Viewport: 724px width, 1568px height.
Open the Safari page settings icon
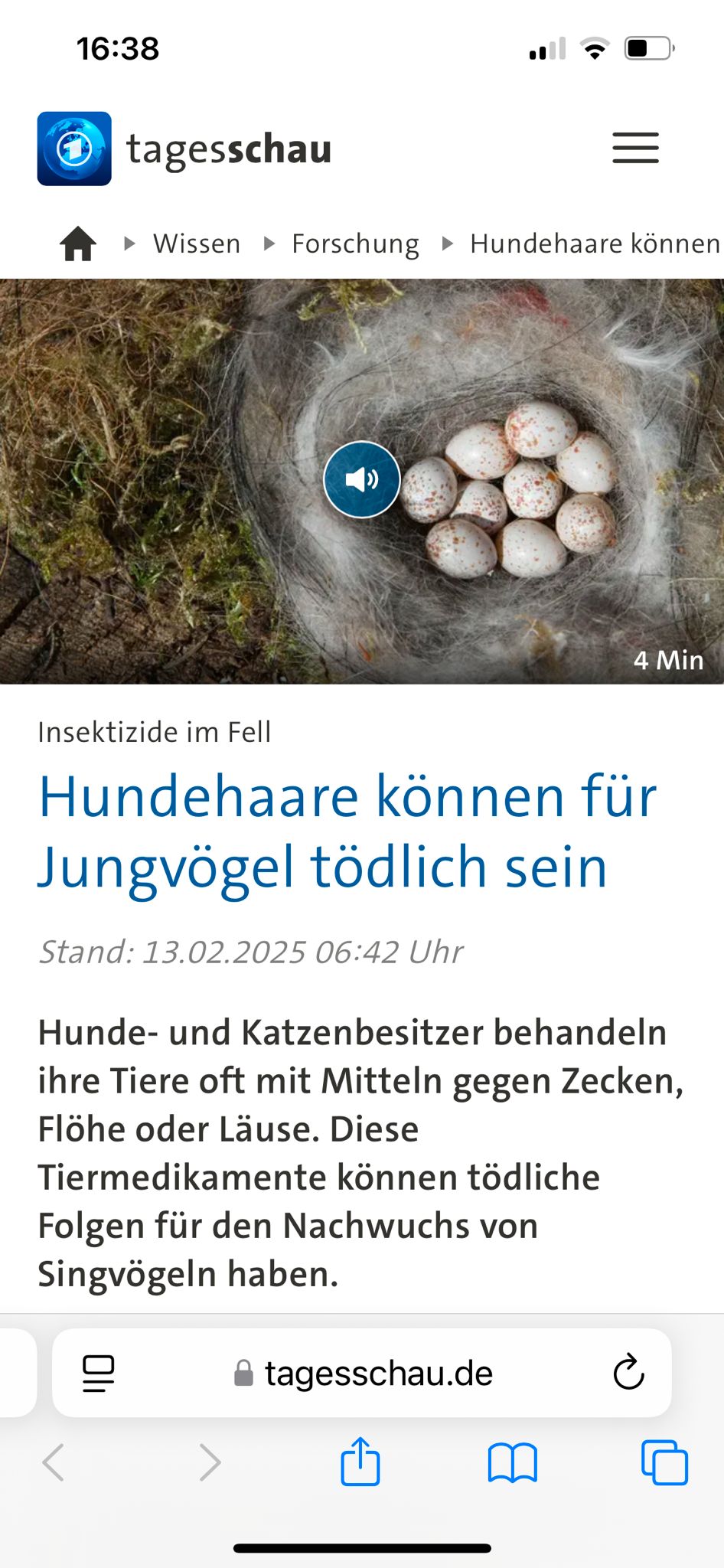coord(98,1374)
